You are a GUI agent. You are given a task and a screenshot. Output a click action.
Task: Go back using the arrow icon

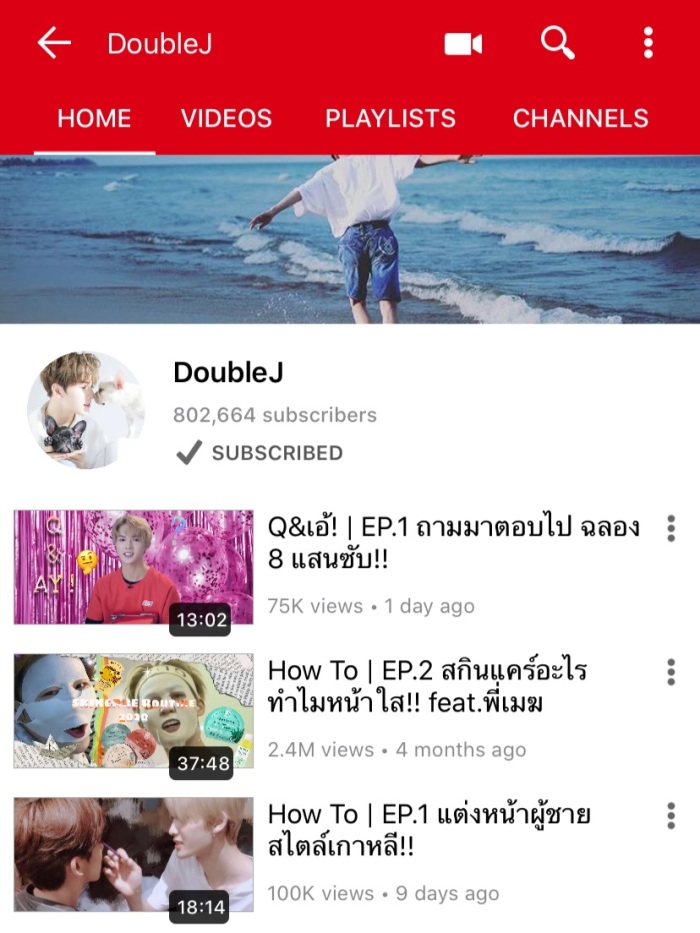[54, 43]
